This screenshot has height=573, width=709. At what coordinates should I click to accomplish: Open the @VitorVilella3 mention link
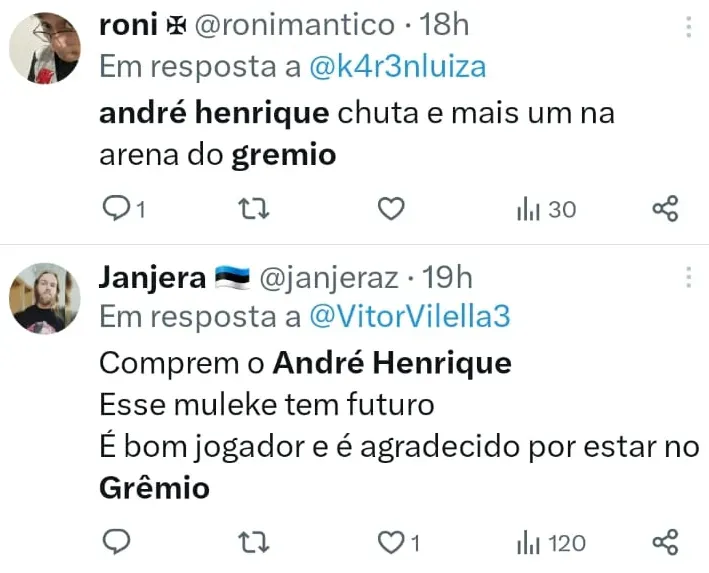[x=410, y=316]
